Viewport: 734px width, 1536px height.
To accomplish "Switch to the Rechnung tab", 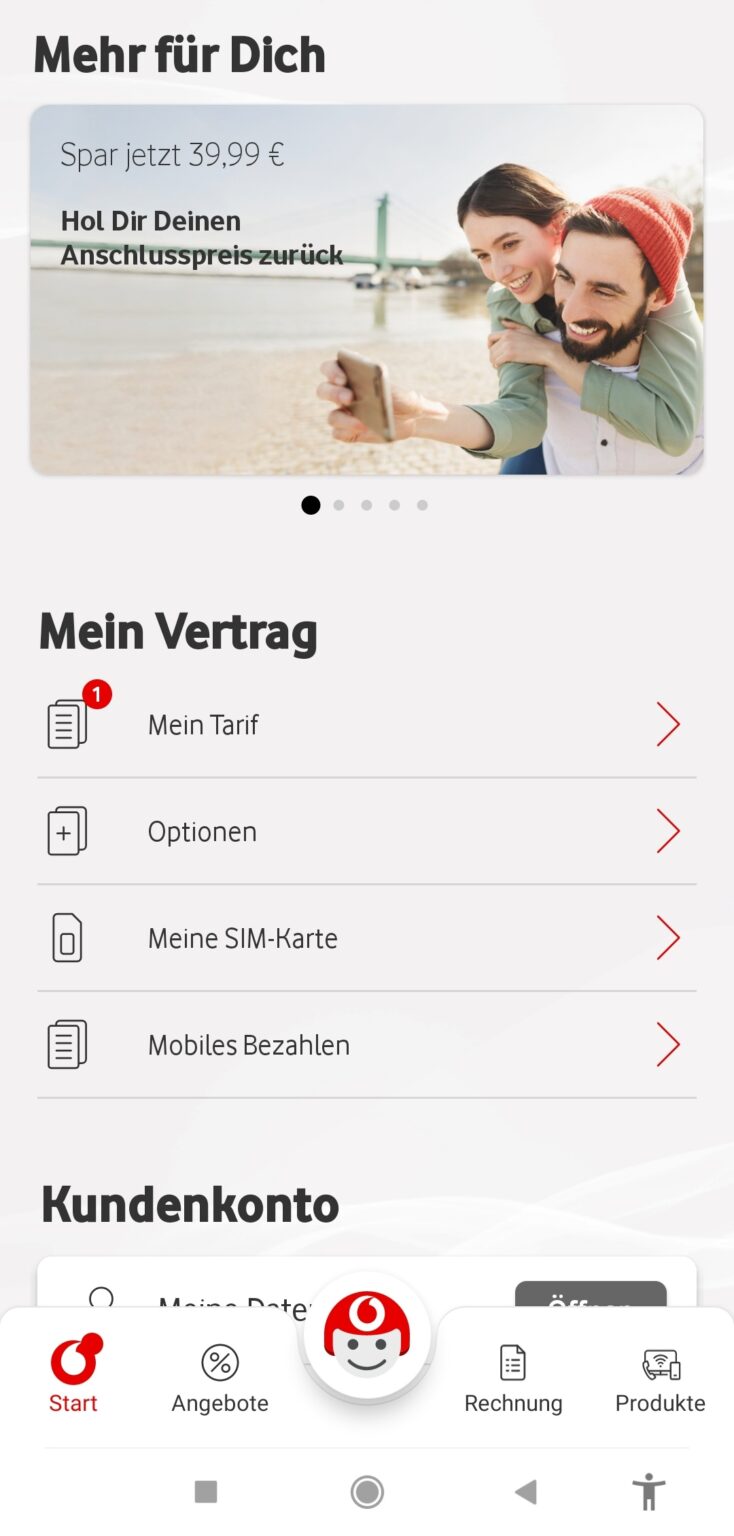I will coord(513,1378).
